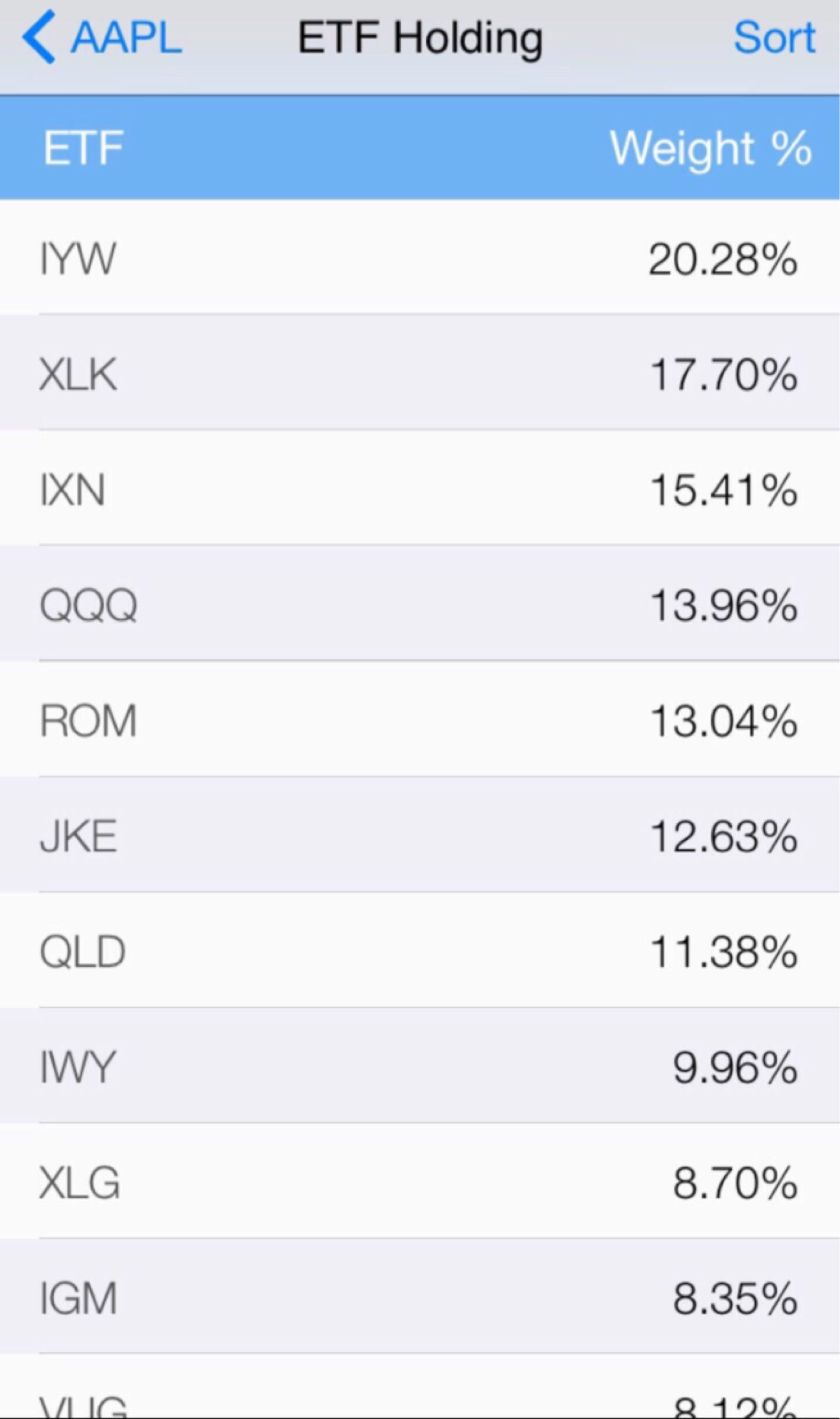Open the Sort options

click(x=774, y=38)
